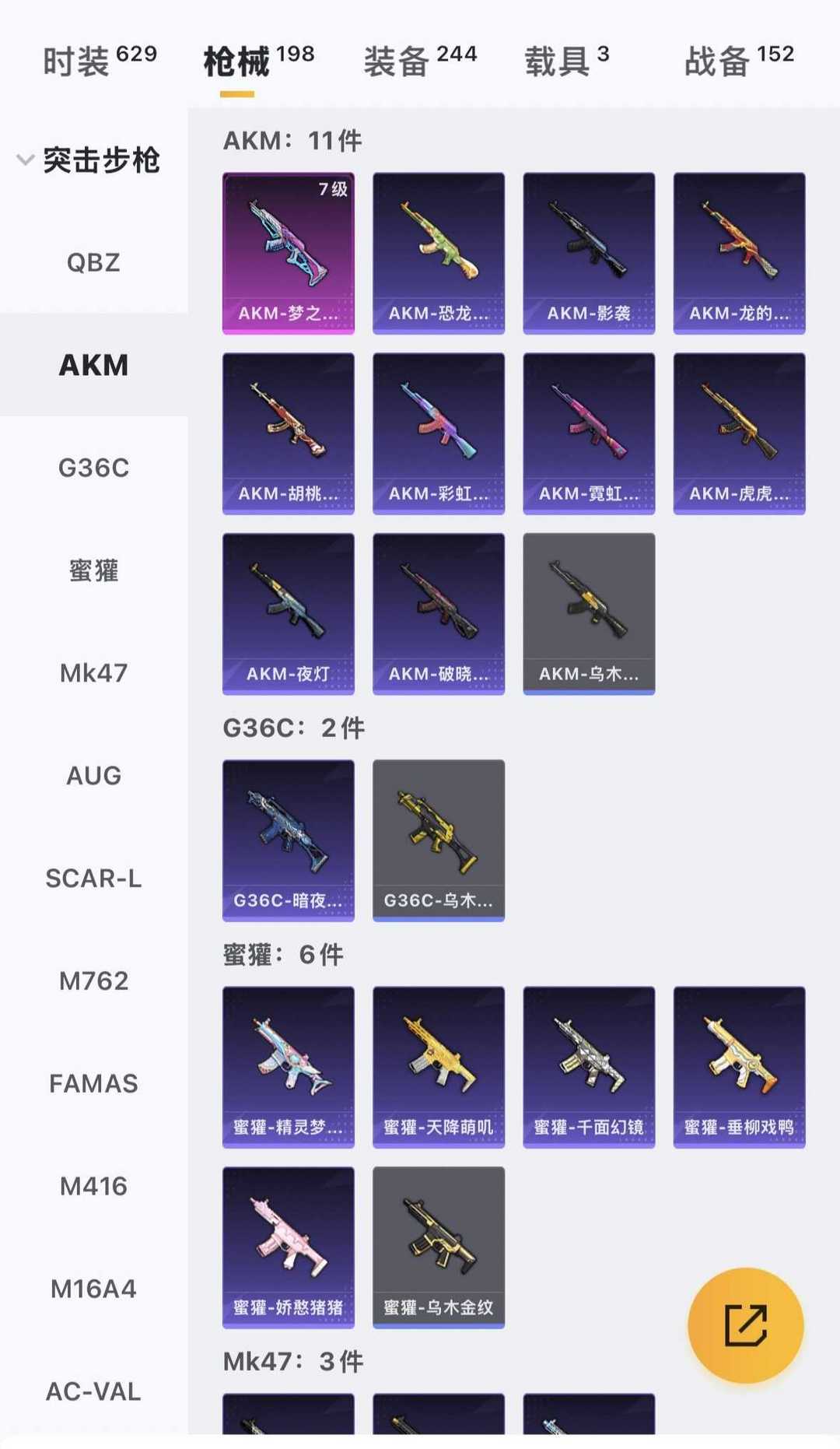Image resolution: width=840 pixels, height=1449 pixels.
Task: Switch to the 装备 tab
Action: point(419,61)
